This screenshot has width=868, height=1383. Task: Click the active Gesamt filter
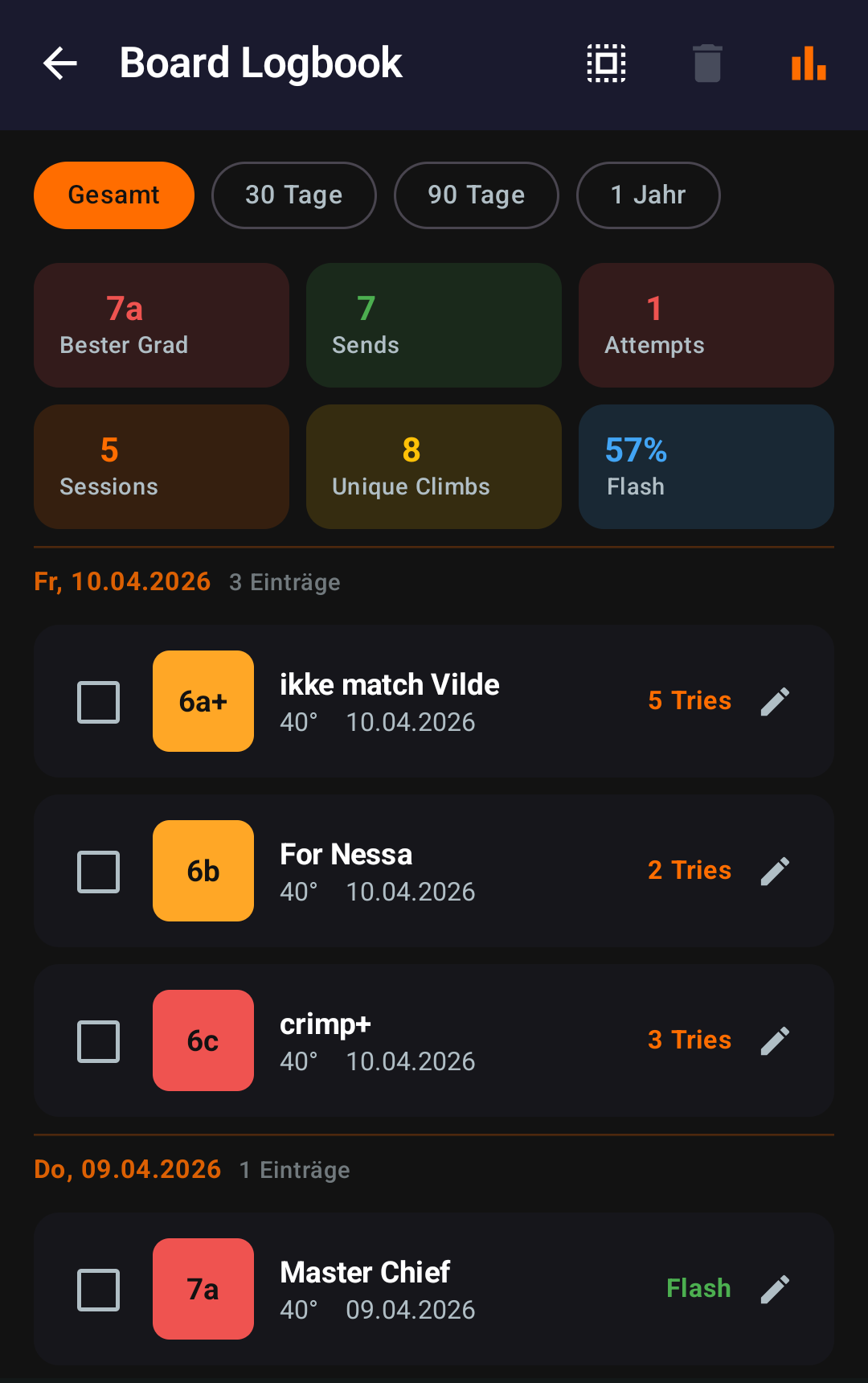pyautogui.click(x=113, y=195)
